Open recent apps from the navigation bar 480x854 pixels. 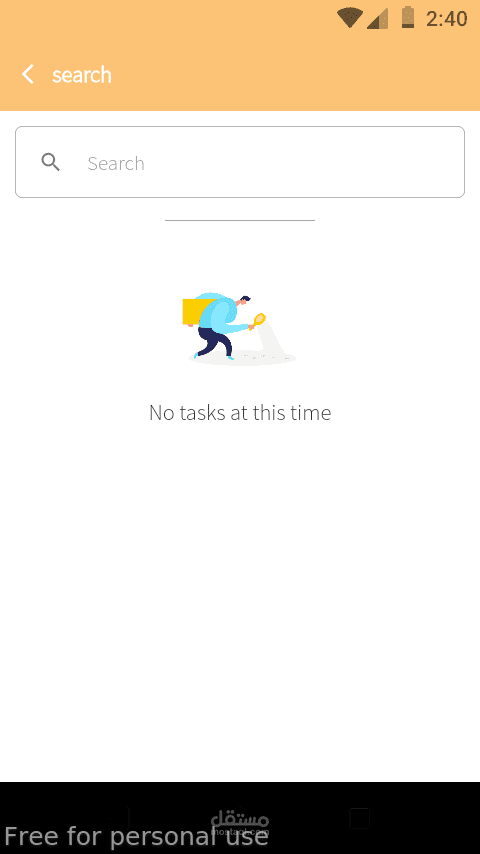point(360,818)
